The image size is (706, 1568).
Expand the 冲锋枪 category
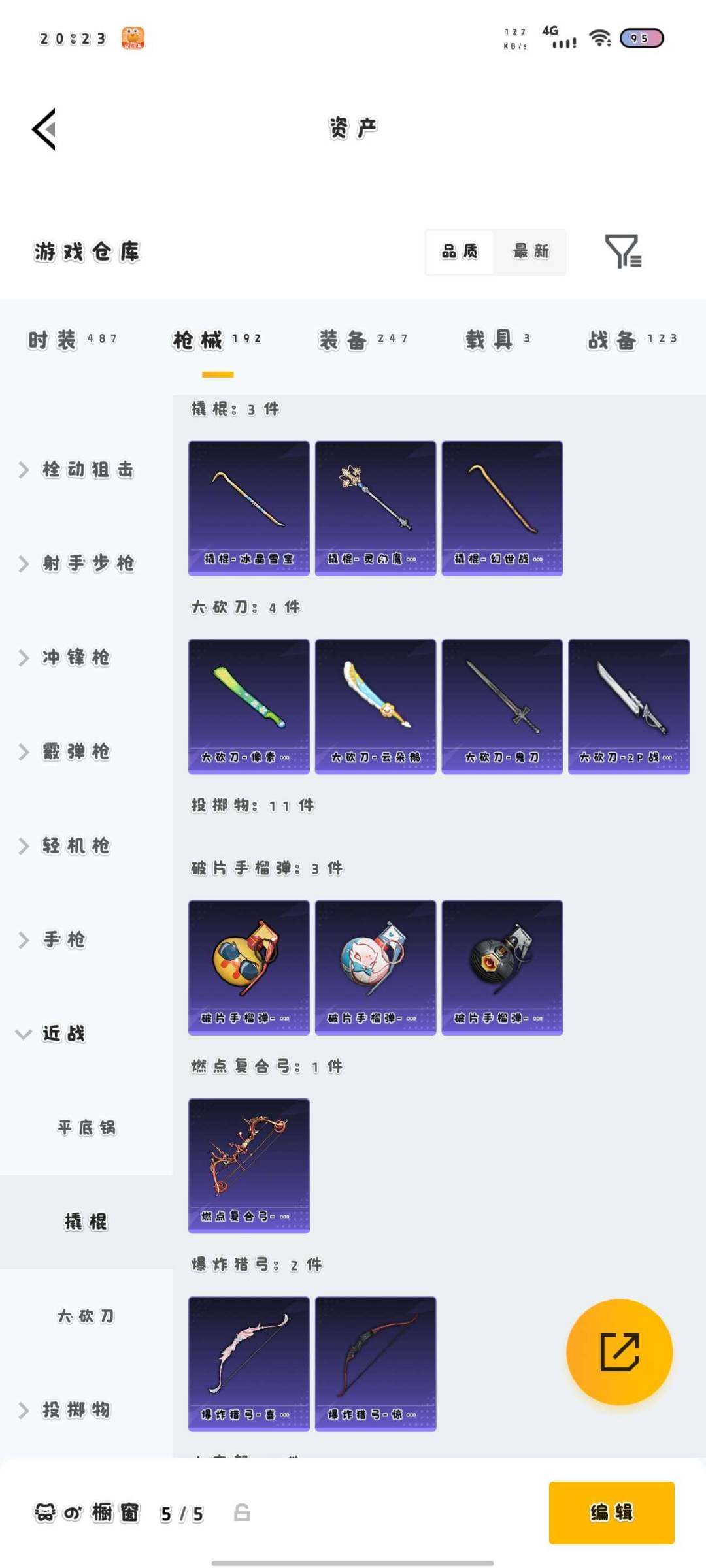(x=65, y=657)
